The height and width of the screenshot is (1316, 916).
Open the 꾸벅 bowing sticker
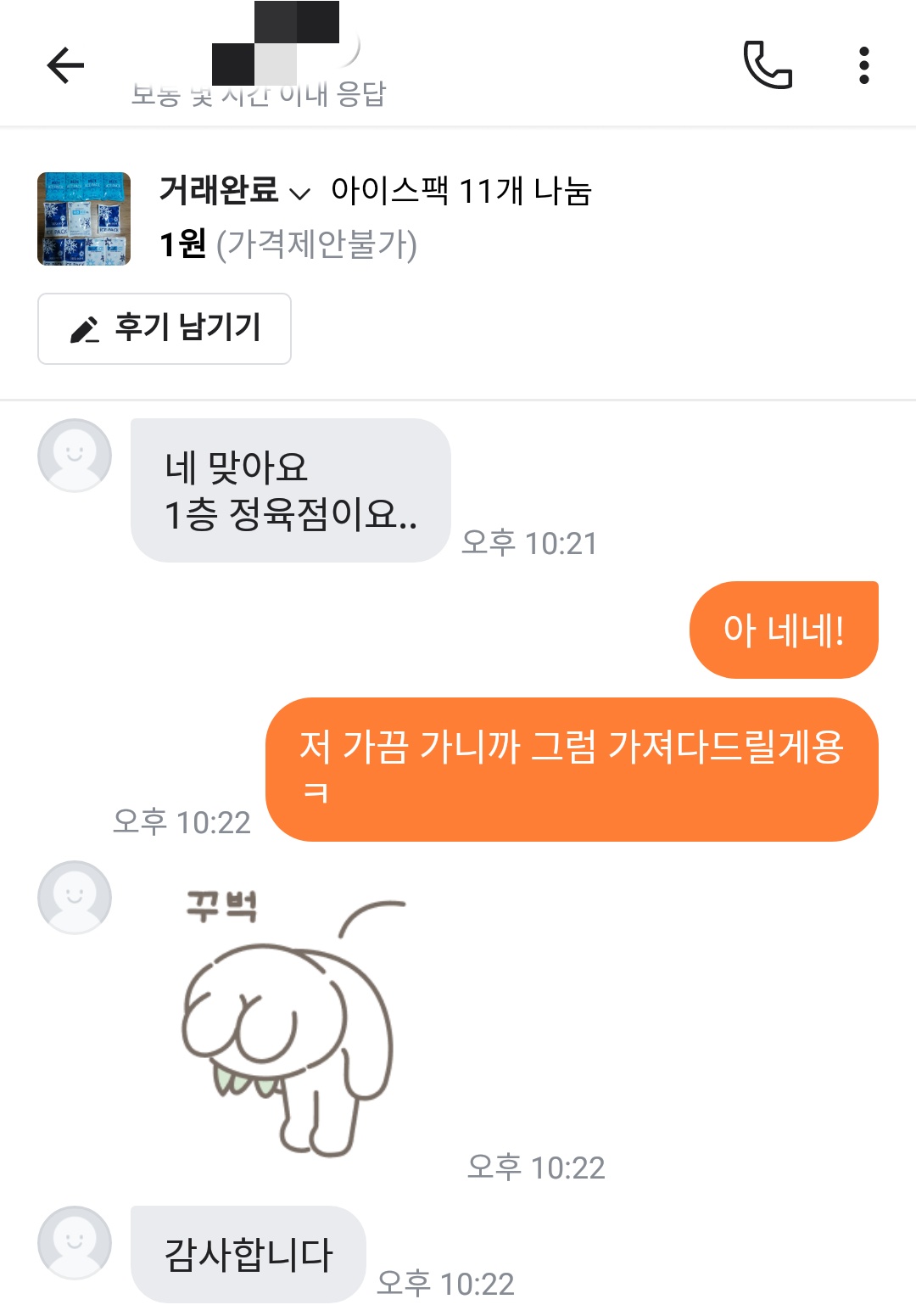point(288,1018)
